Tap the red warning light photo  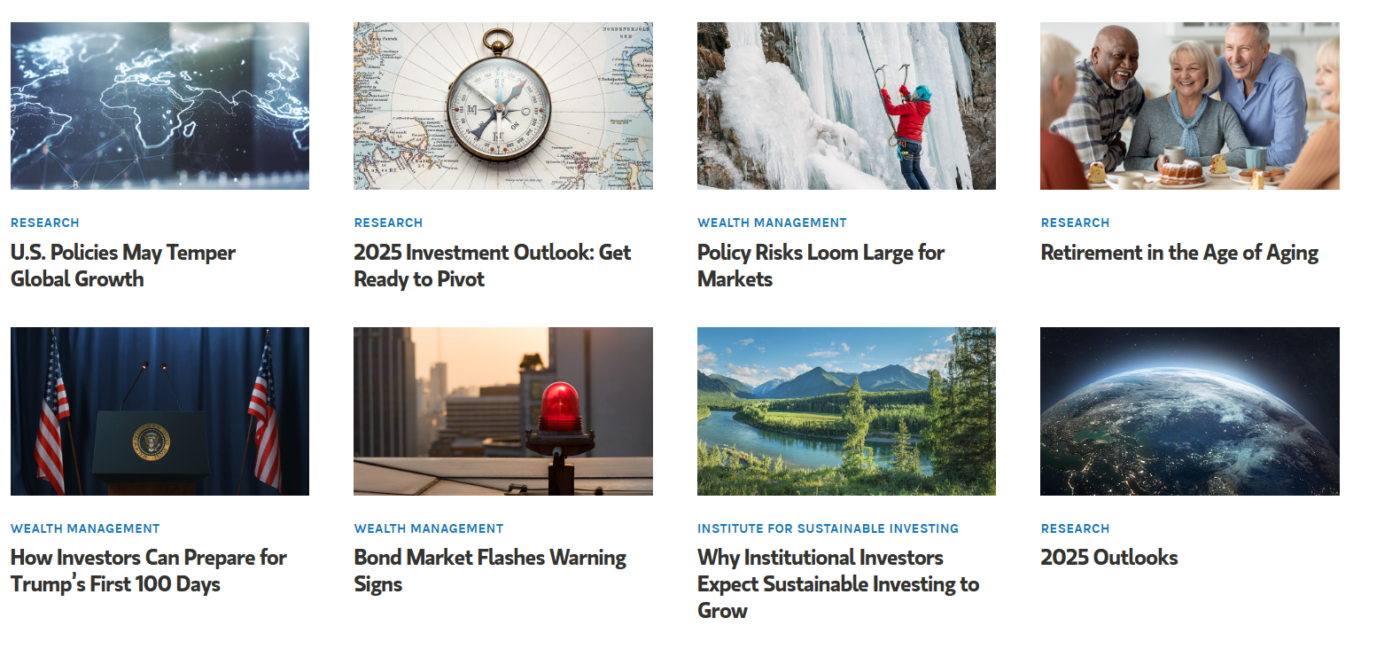[x=502, y=411]
